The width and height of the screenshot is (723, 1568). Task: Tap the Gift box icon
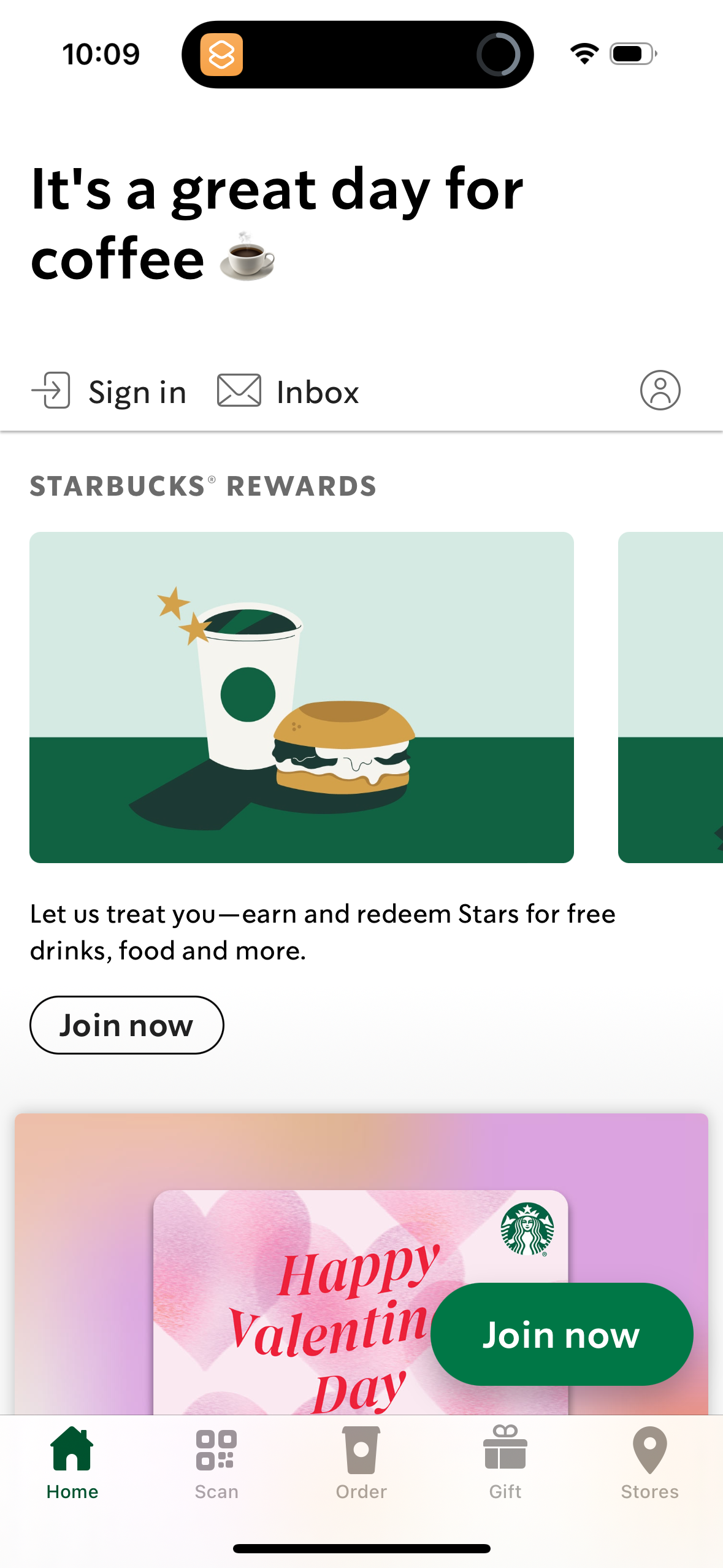[504, 1453]
